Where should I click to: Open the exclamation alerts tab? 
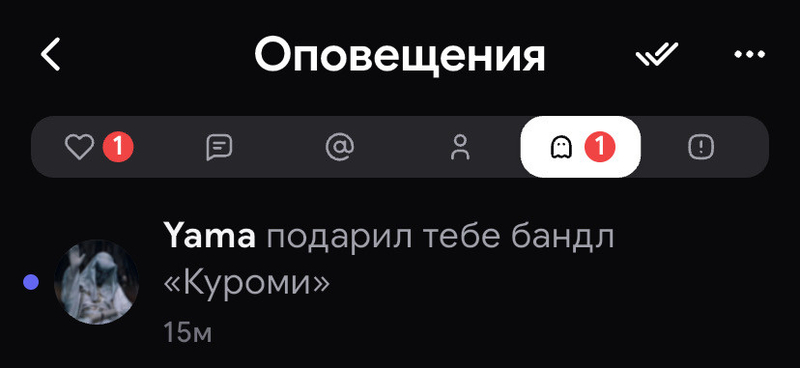[701, 148]
